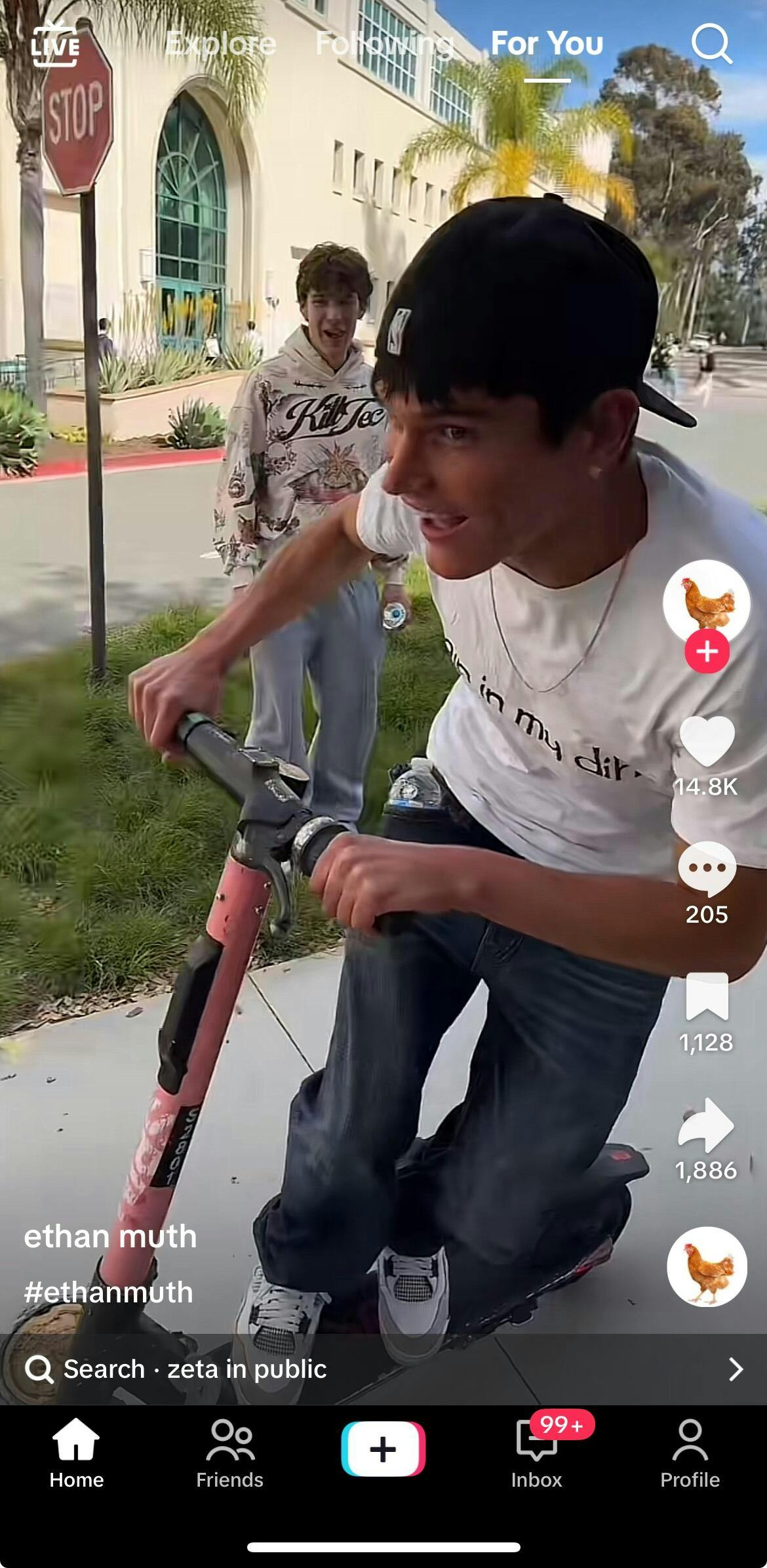Open the ethan muth username
The image size is (767, 1568).
110,1236
